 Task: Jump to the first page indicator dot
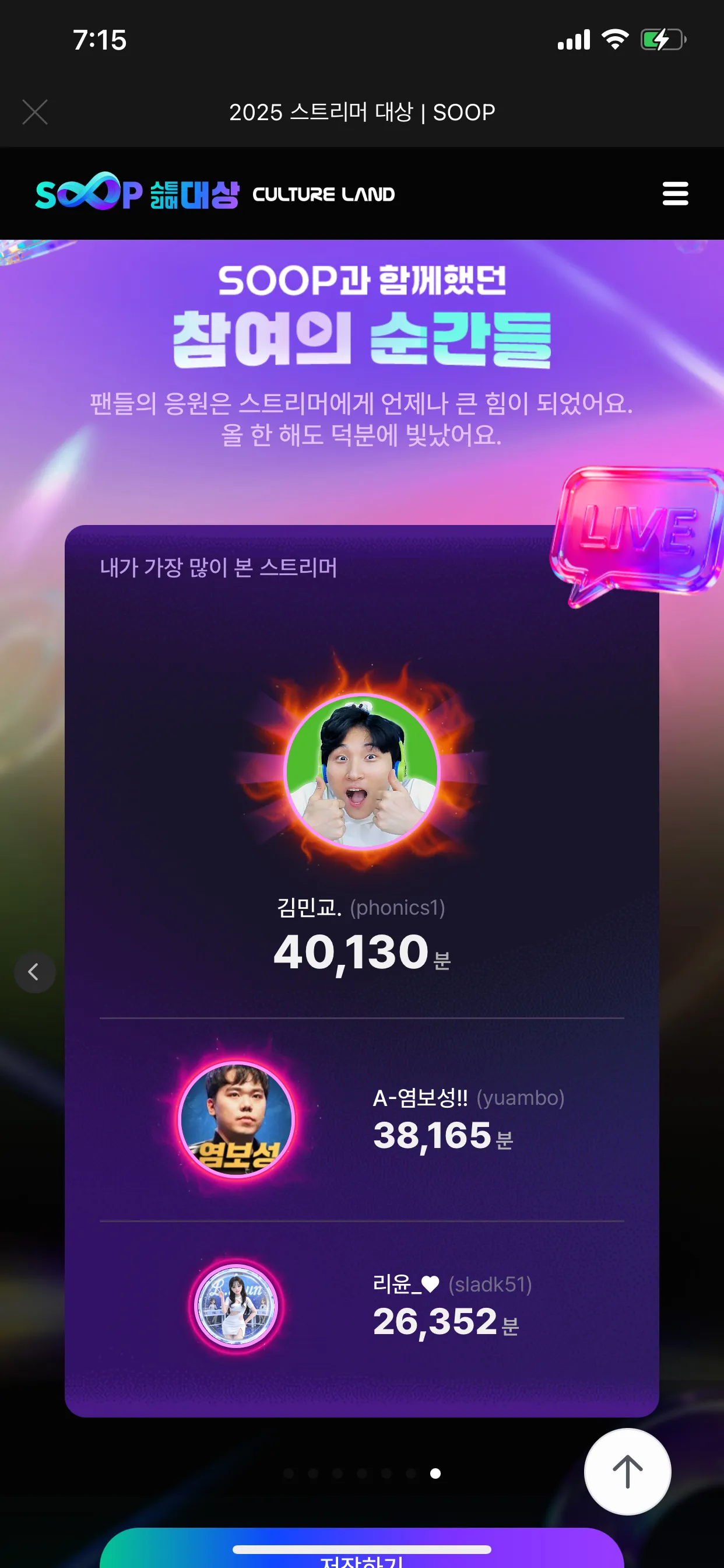point(289,1473)
